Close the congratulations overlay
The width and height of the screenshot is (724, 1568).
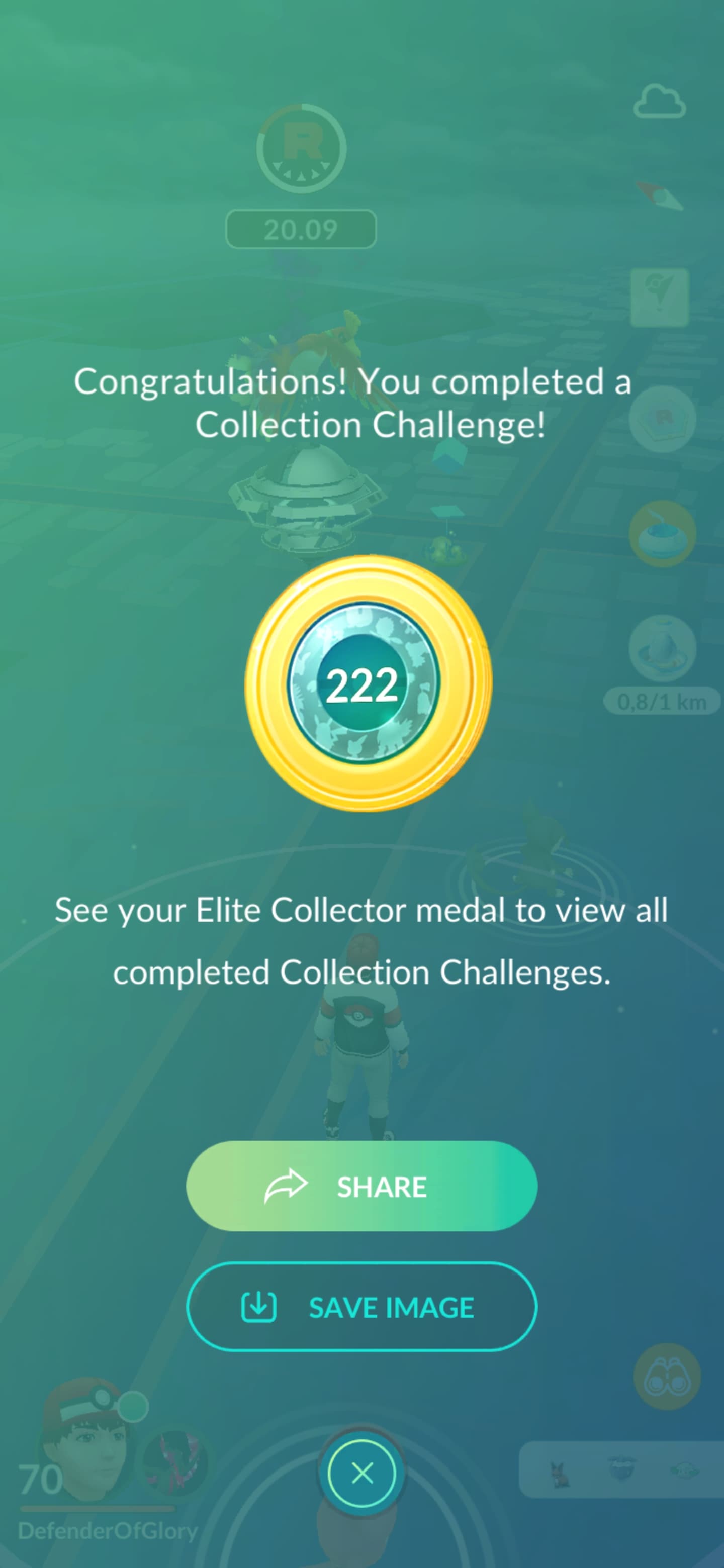point(363,1473)
